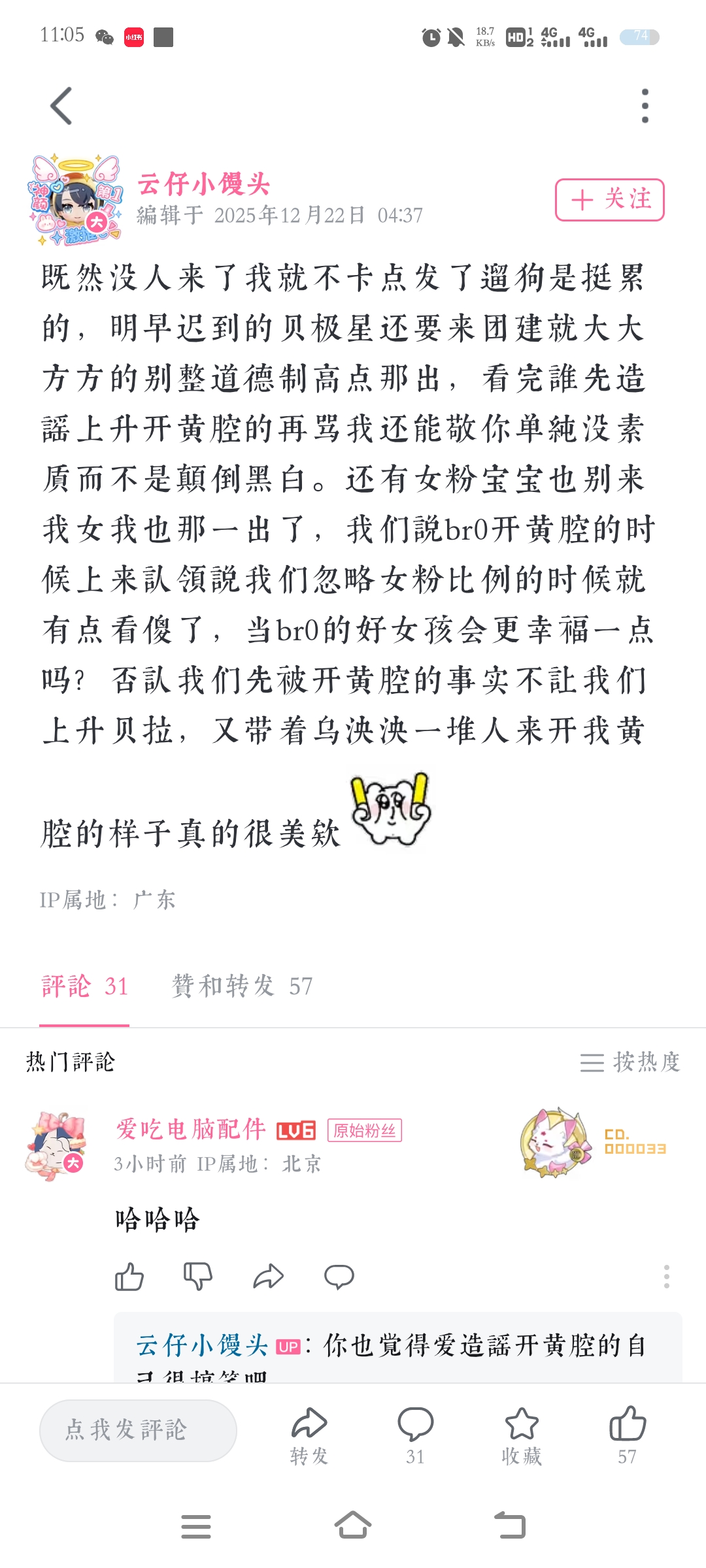Screen dimensions: 706x1568
Task: Open more options for the 哈哈哈 comment
Action: click(666, 1277)
